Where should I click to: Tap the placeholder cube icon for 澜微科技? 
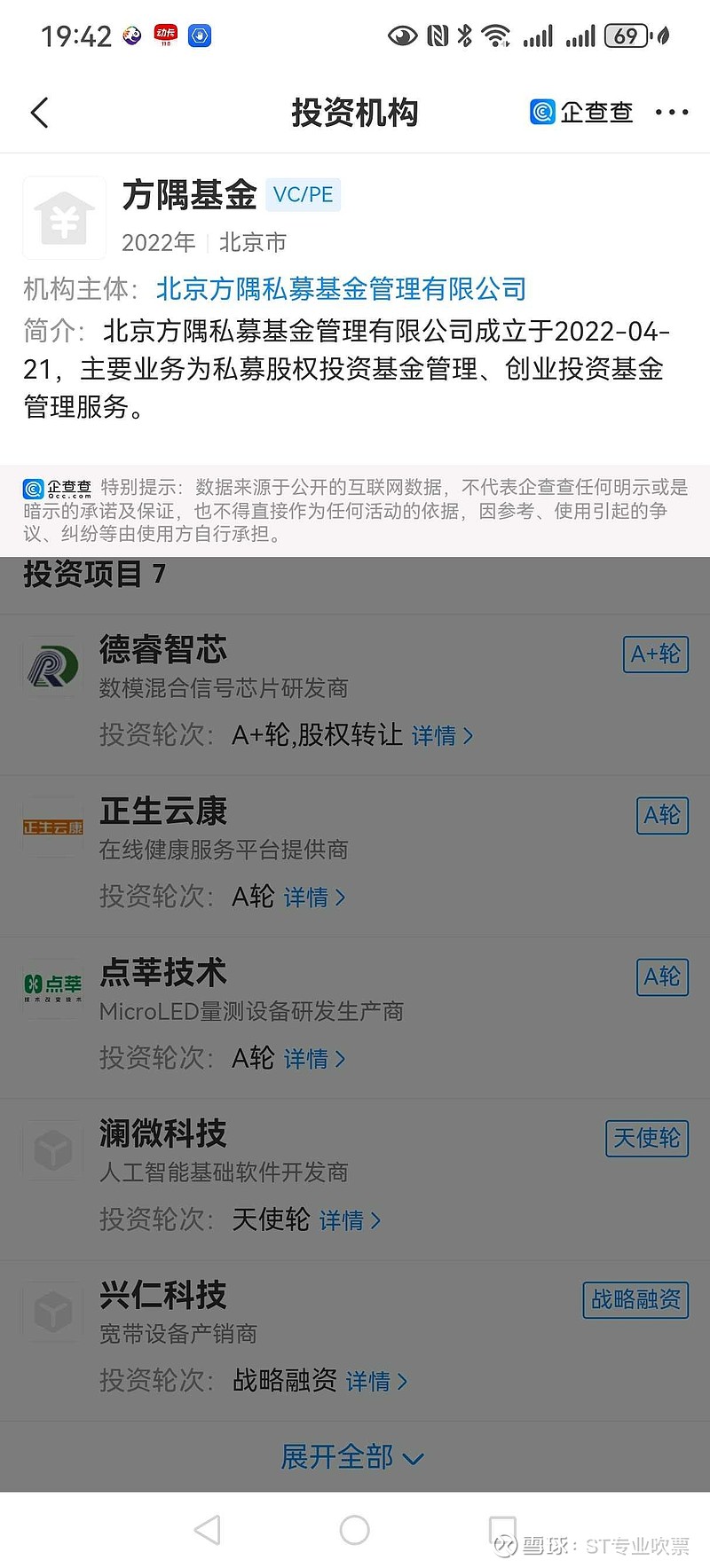click(x=51, y=1150)
